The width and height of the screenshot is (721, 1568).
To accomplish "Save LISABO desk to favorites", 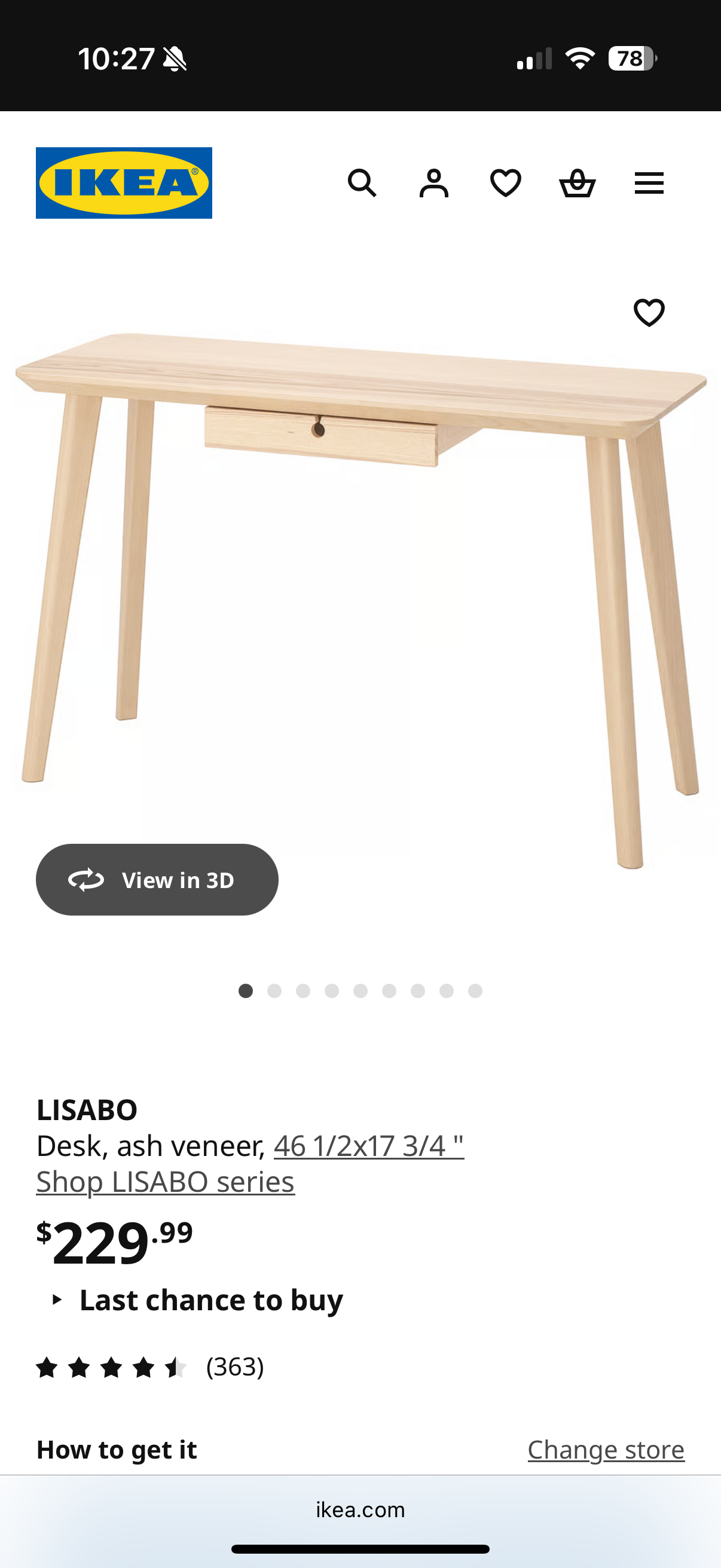I will (x=649, y=313).
